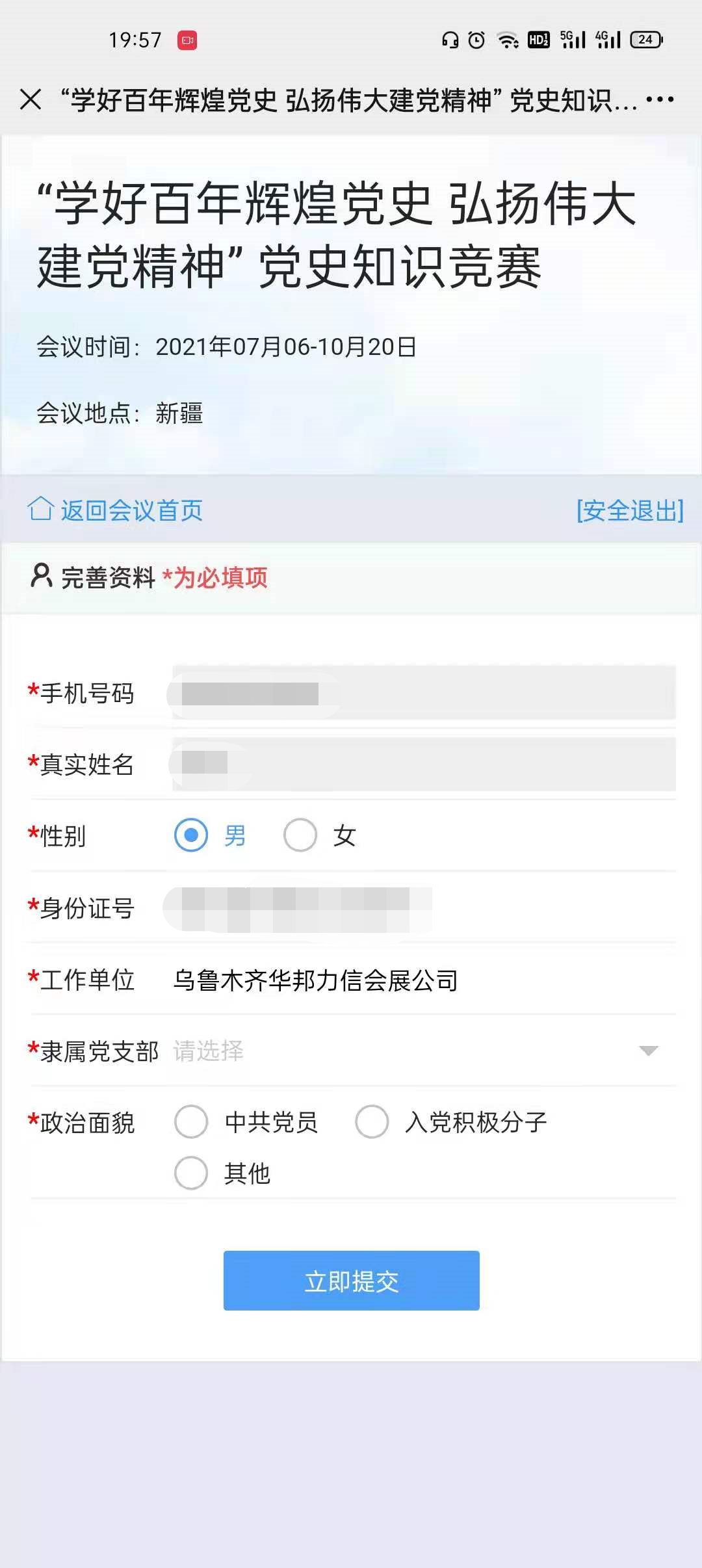Open the three-dot overflow menu
Image resolution: width=702 pixels, height=1568 pixels.
click(660, 99)
